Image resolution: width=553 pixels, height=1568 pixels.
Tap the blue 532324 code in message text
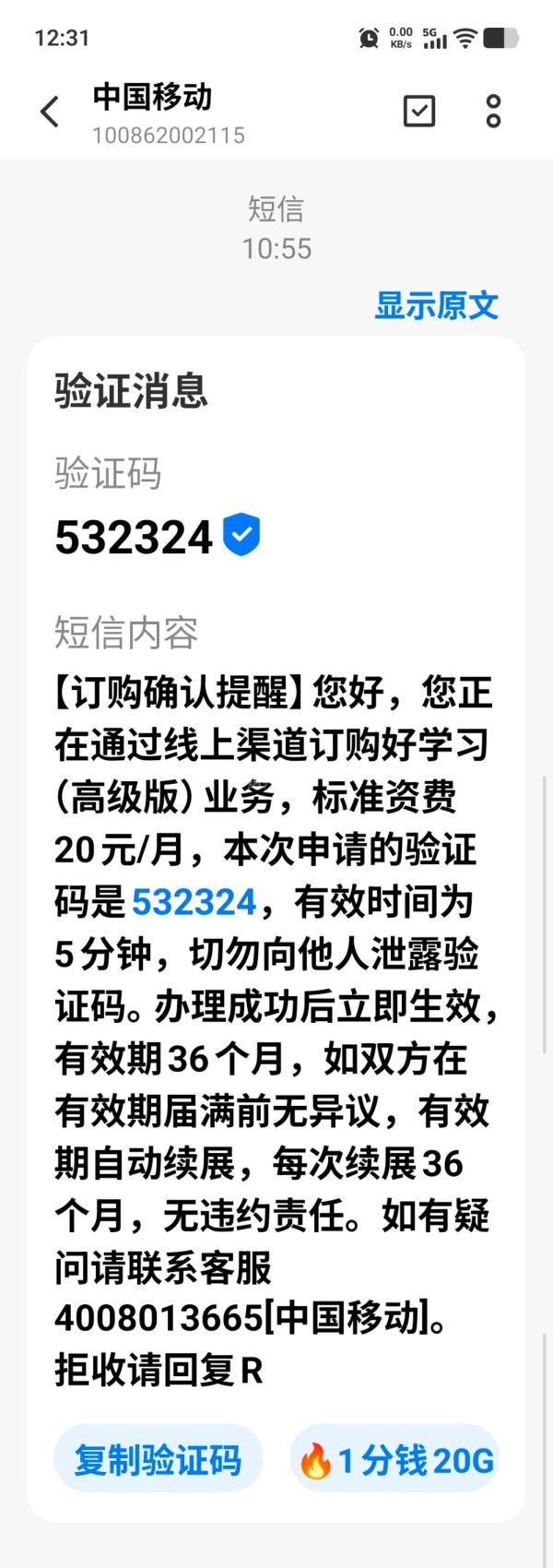[x=194, y=902]
